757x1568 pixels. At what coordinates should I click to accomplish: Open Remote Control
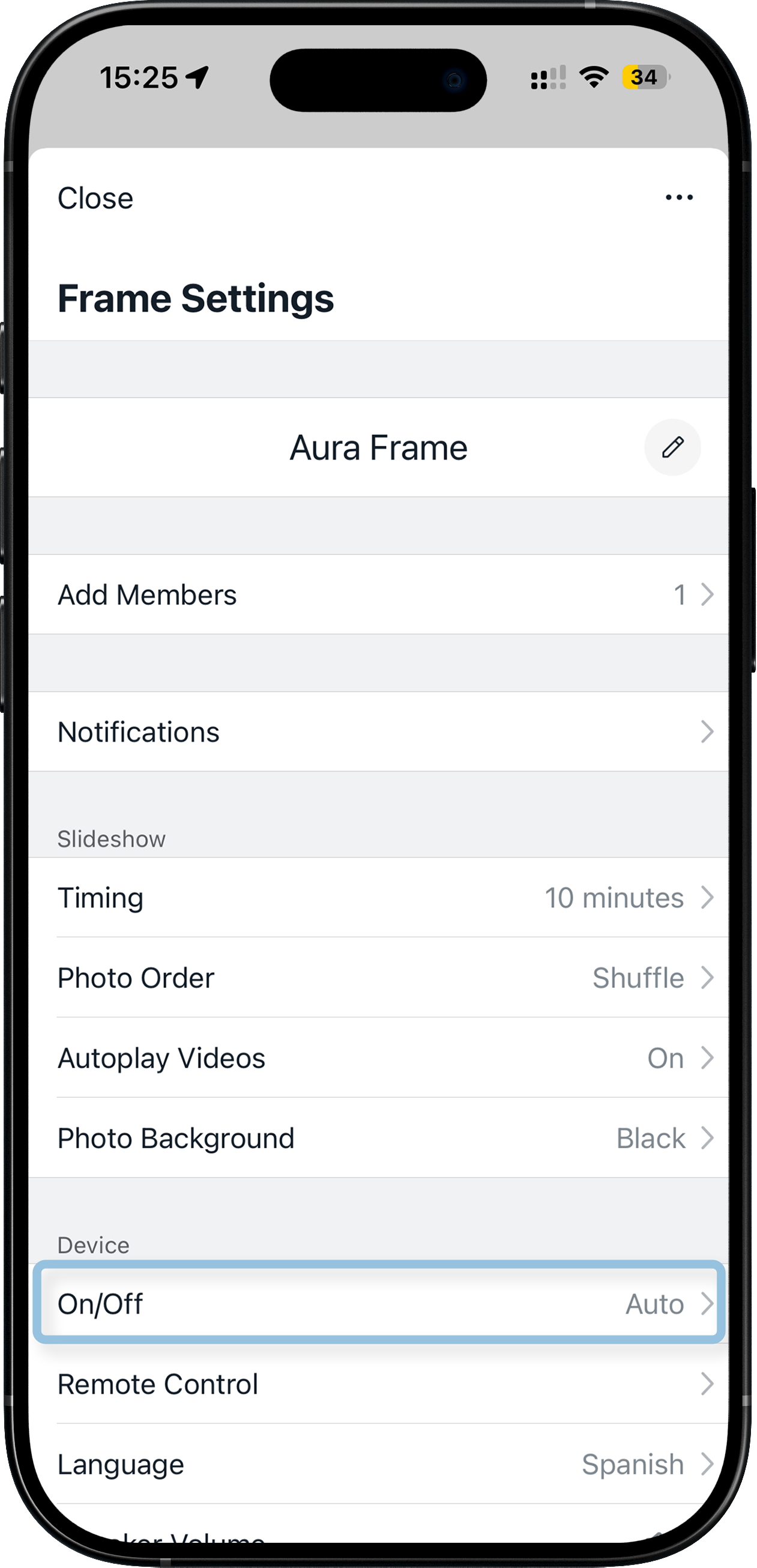(377, 1384)
